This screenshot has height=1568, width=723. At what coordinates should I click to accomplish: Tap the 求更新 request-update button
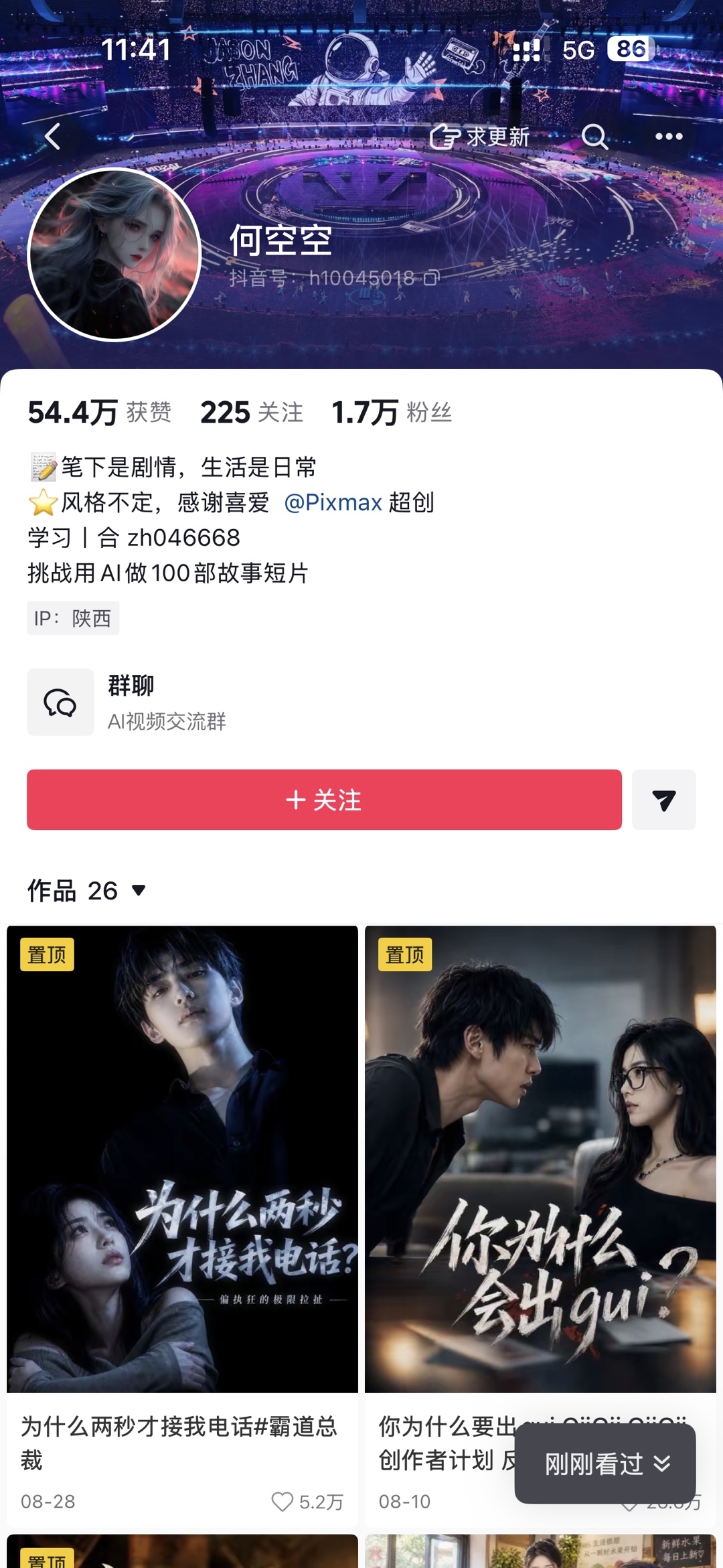[x=479, y=137]
